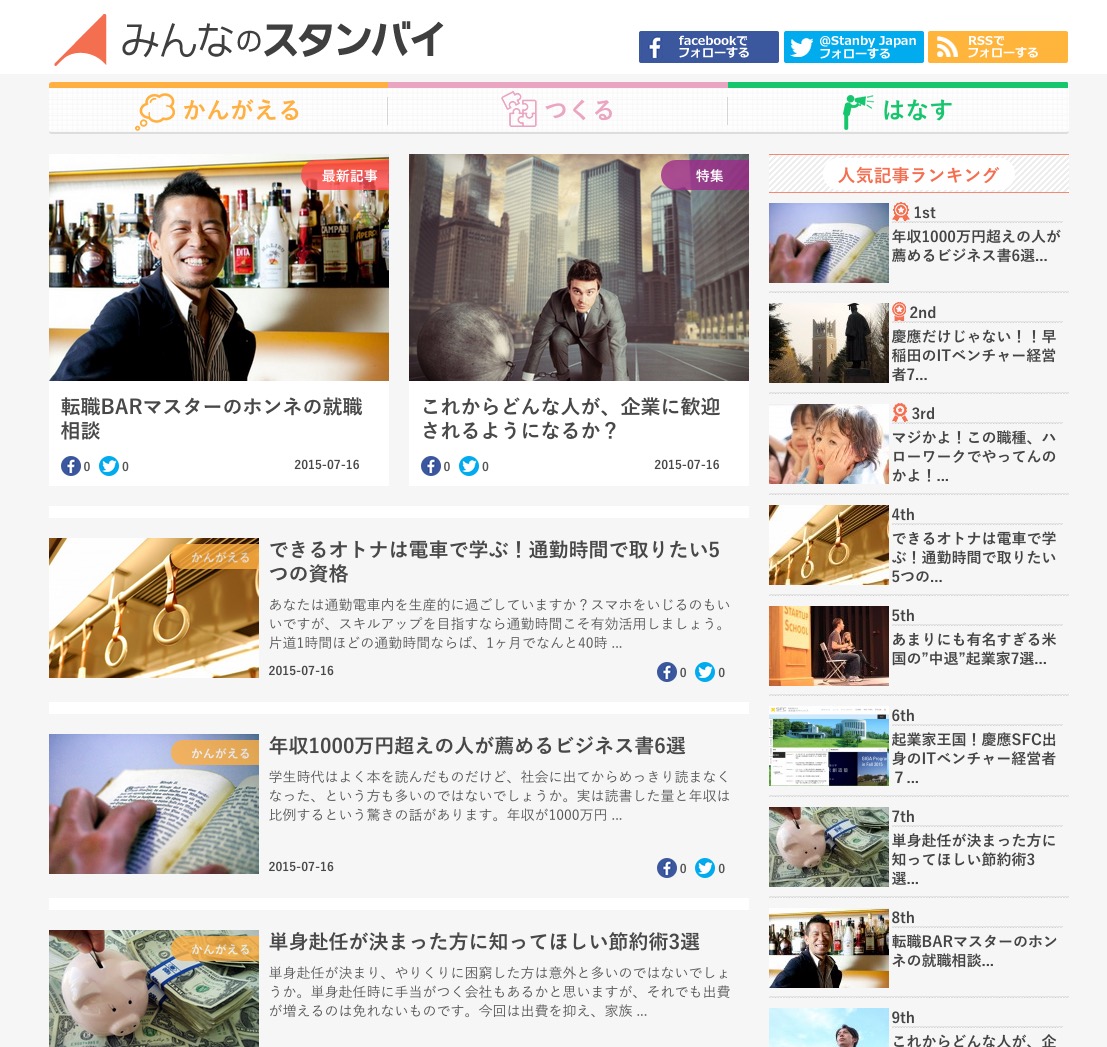Open the 3rd ranked ハローワーク article
The width and height of the screenshot is (1107, 1047).
pyautogui.click(x=973, y=457)
